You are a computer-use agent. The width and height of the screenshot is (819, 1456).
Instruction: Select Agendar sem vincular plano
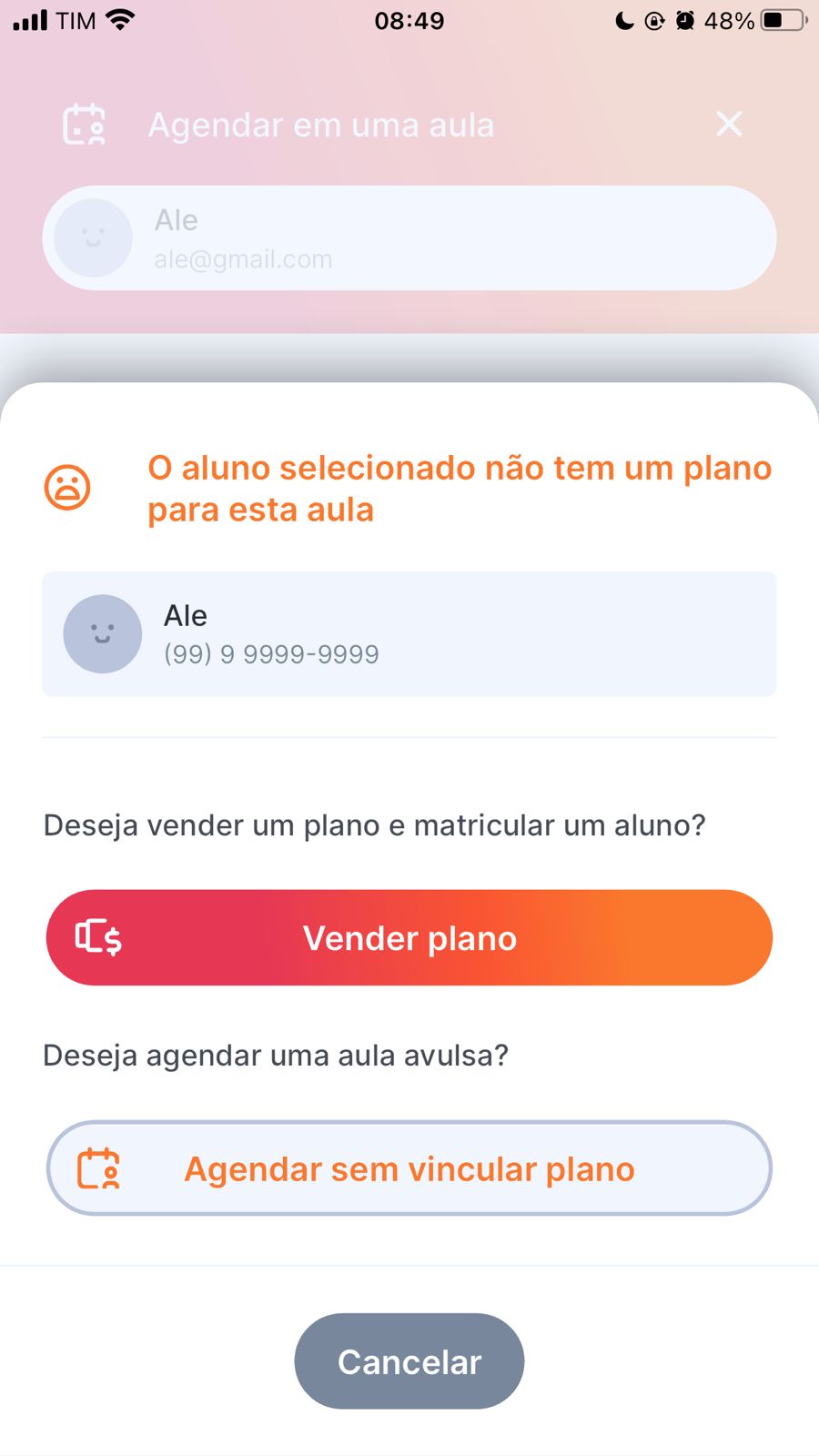(x=409, y=1168)
